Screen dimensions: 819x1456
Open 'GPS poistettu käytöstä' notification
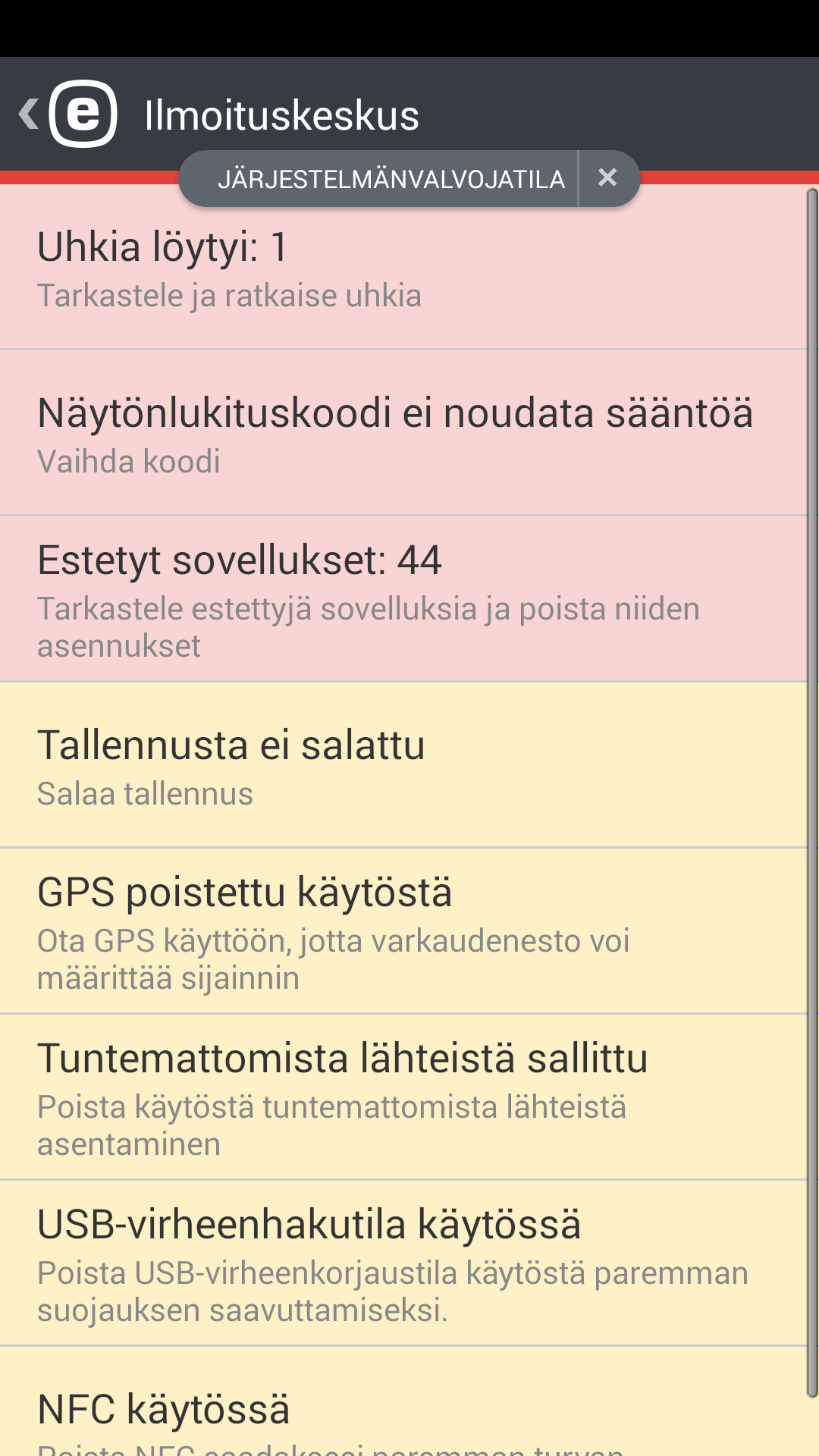tap(245, 893)
